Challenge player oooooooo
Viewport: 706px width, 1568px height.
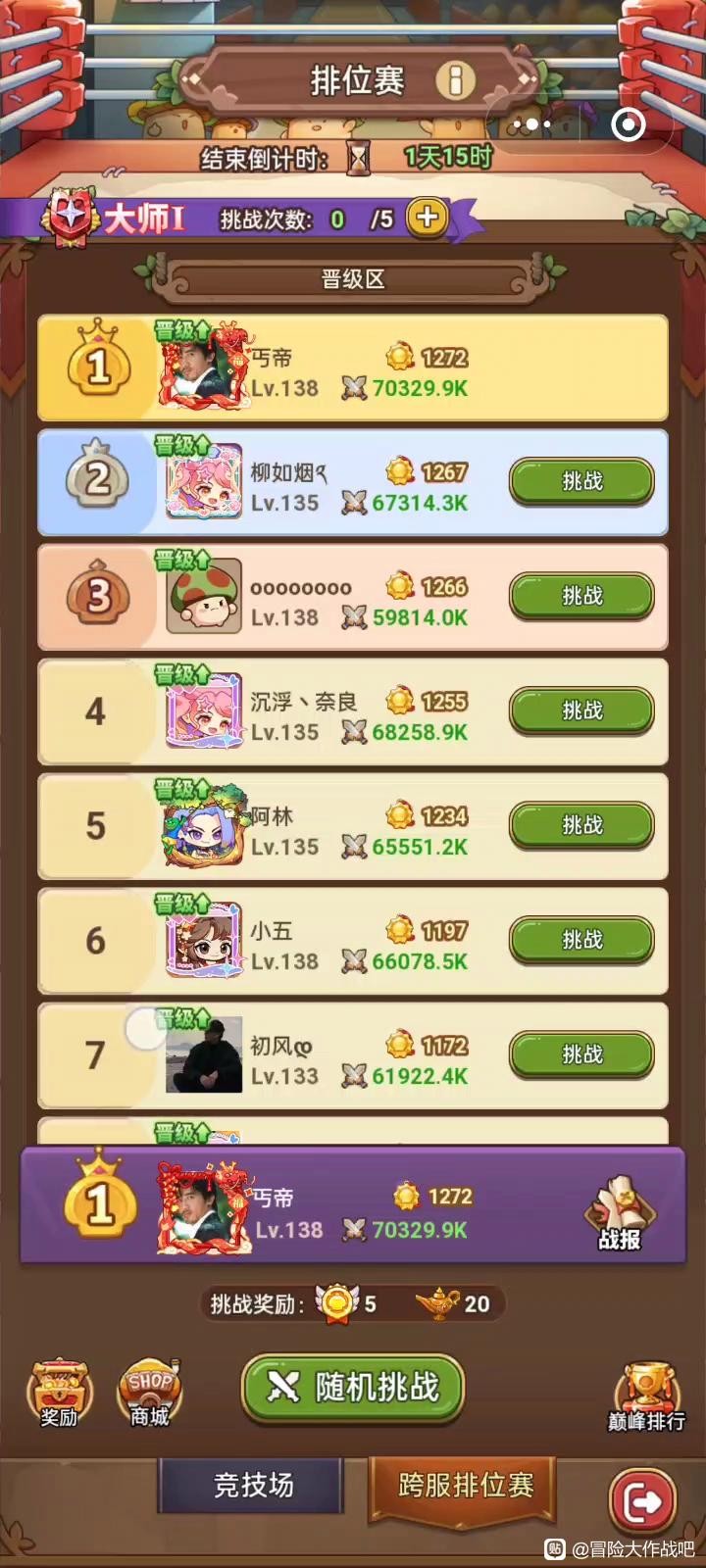pyautogui.click(x=580, y=596)
